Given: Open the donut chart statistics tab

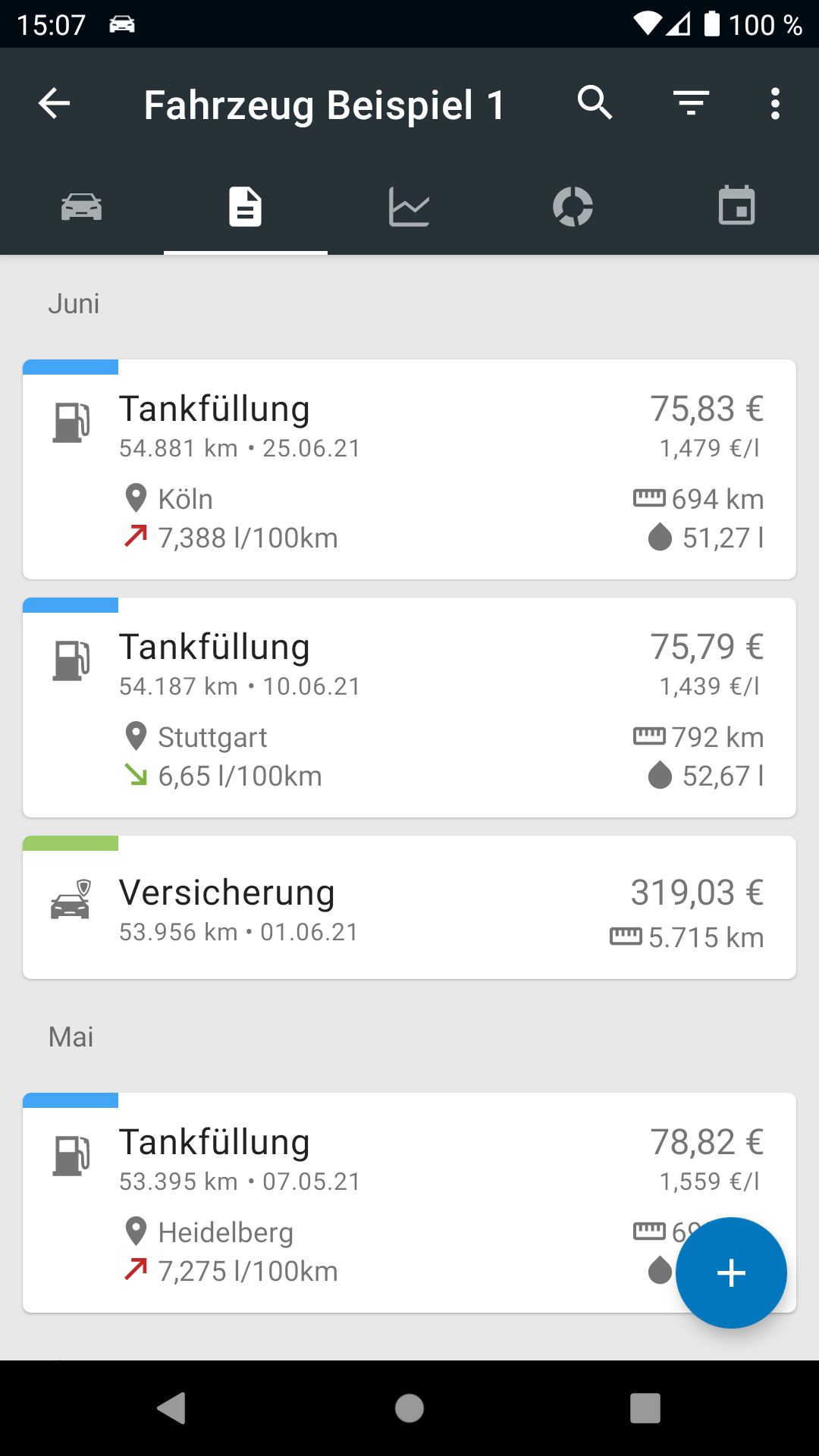Looking at the screenshot, I should pyautogui.click(x=573, y=206).
